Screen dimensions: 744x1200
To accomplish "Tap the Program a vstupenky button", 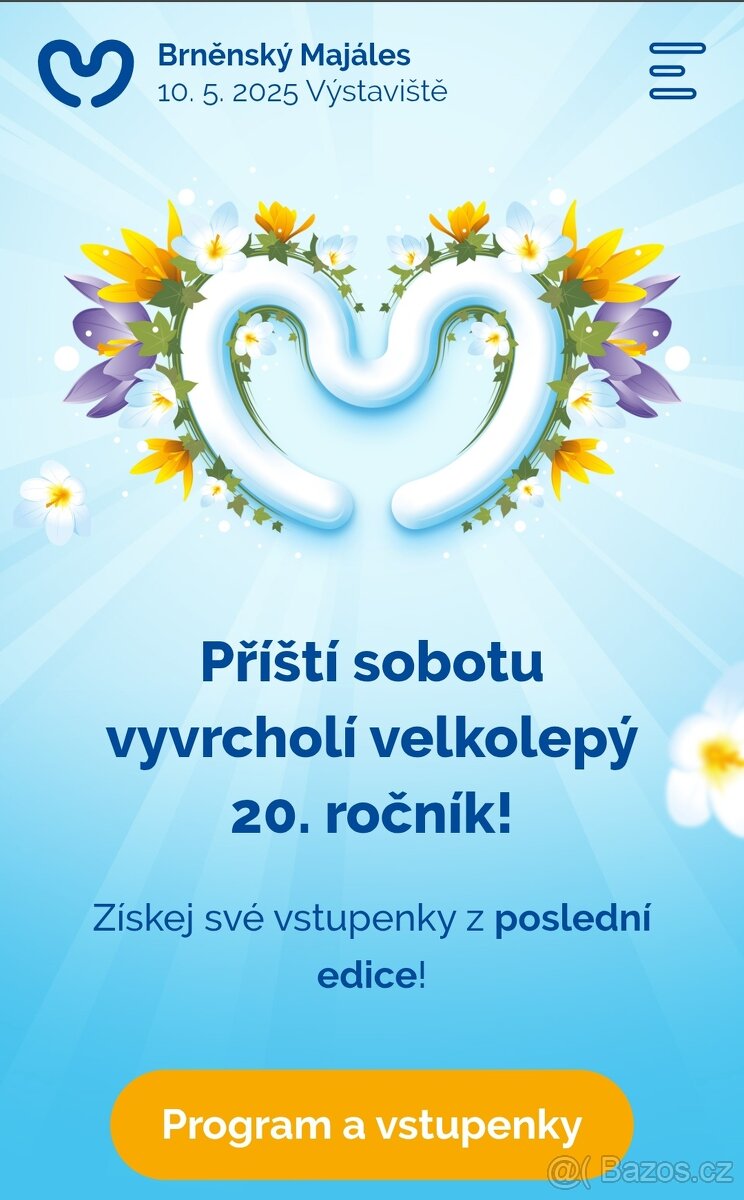I will tap(372, 1125).
